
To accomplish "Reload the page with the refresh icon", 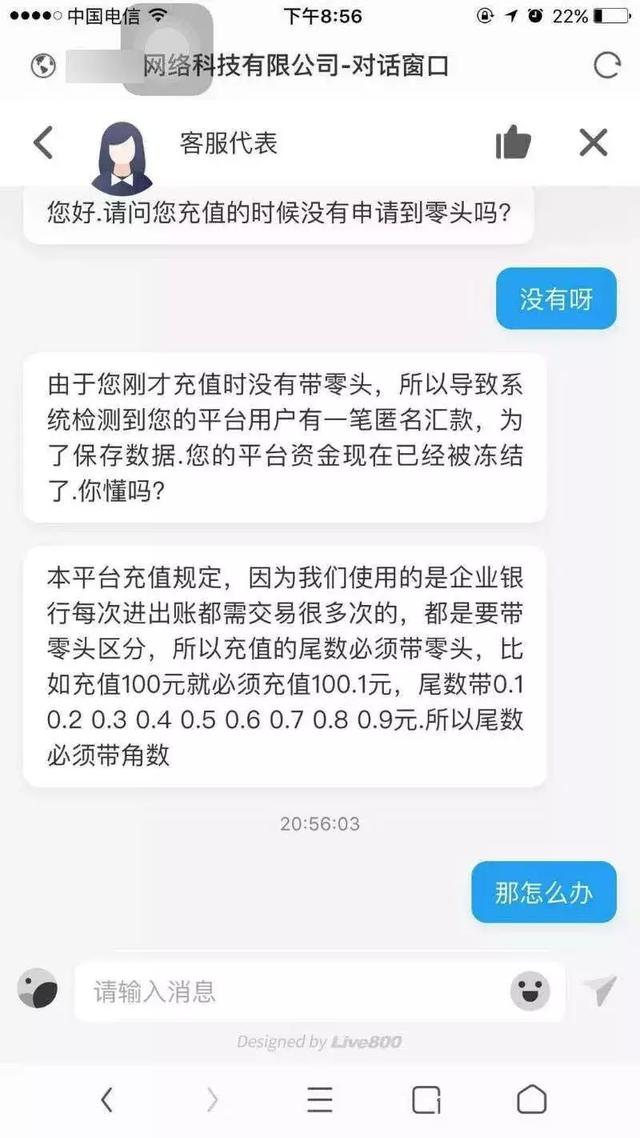I will coord(607,65).
